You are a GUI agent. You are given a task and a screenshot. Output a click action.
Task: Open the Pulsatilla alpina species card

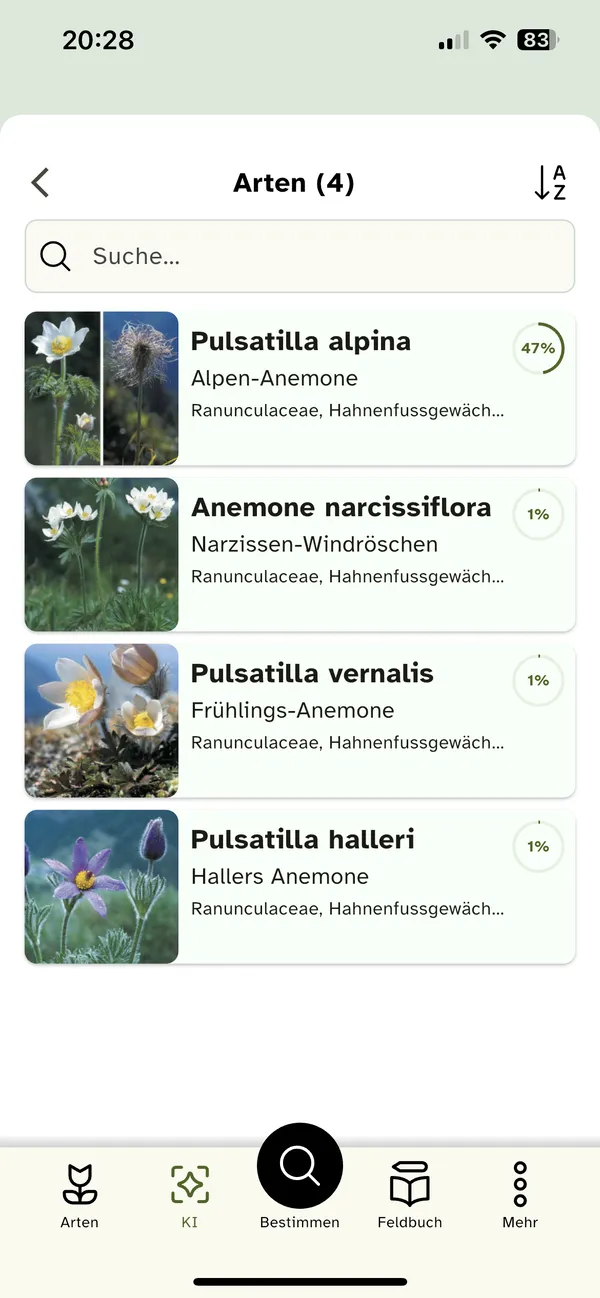pos(300,389)
